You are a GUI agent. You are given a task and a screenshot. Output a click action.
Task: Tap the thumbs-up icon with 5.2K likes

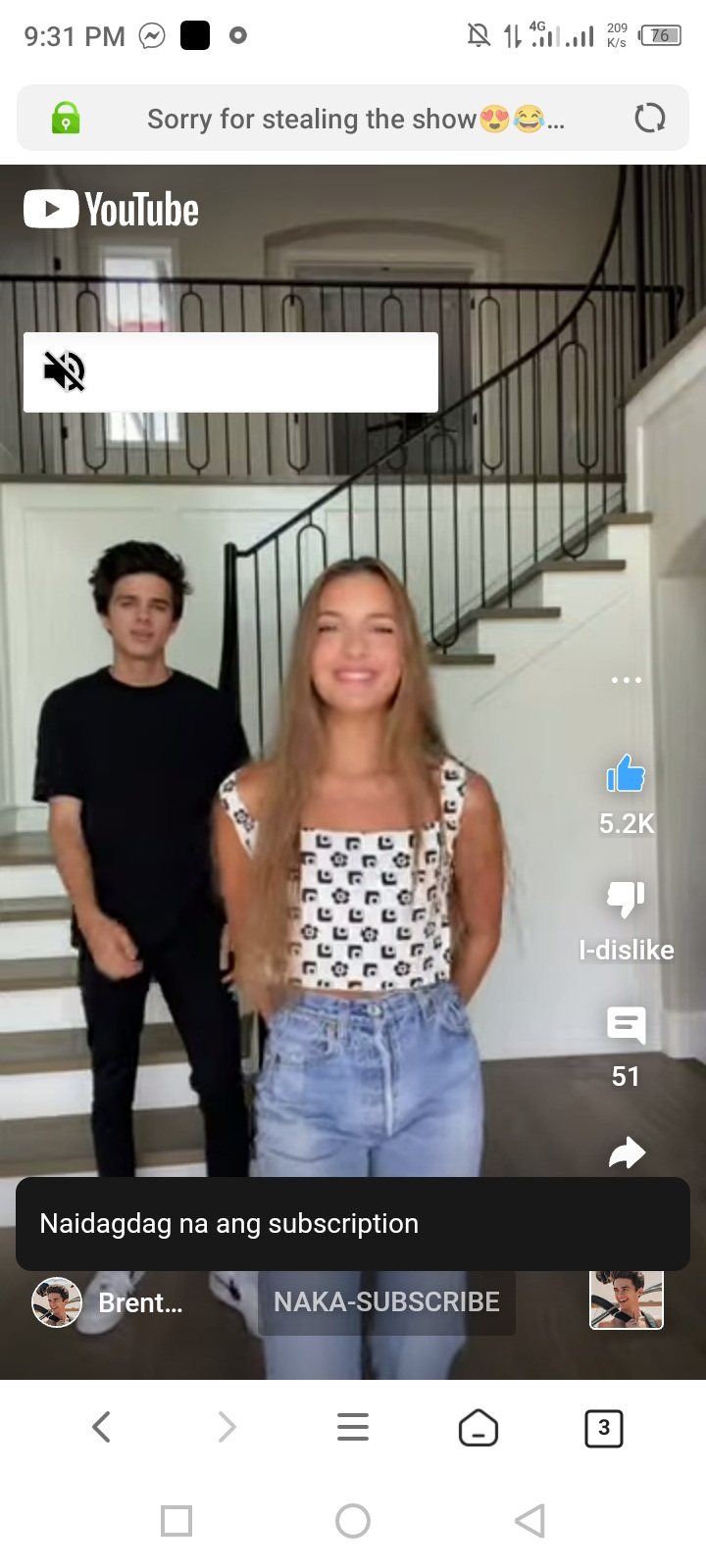[626, 774]
